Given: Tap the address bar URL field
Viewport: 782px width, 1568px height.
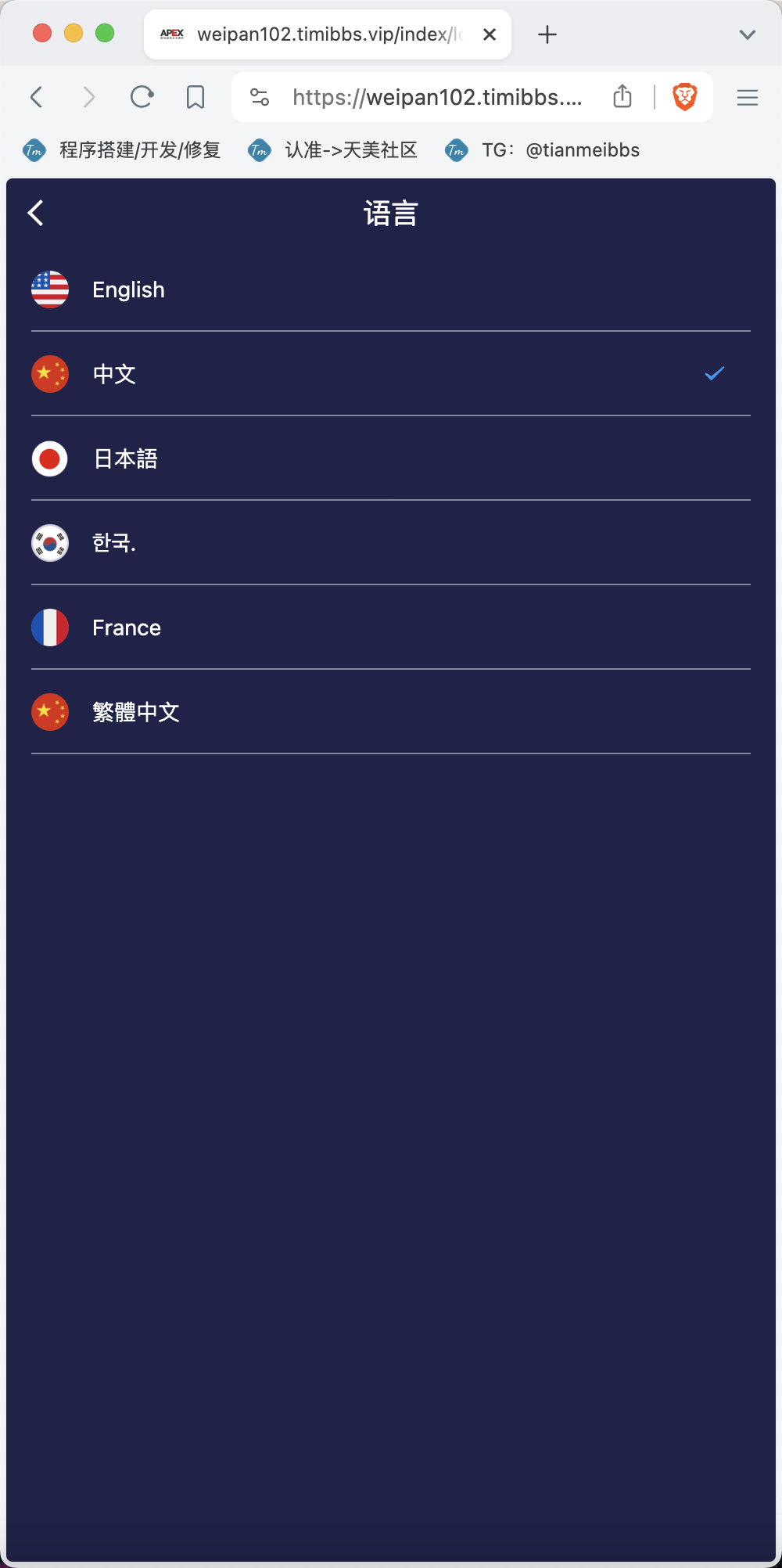Looking at the screenshot, I should point(438,97).
